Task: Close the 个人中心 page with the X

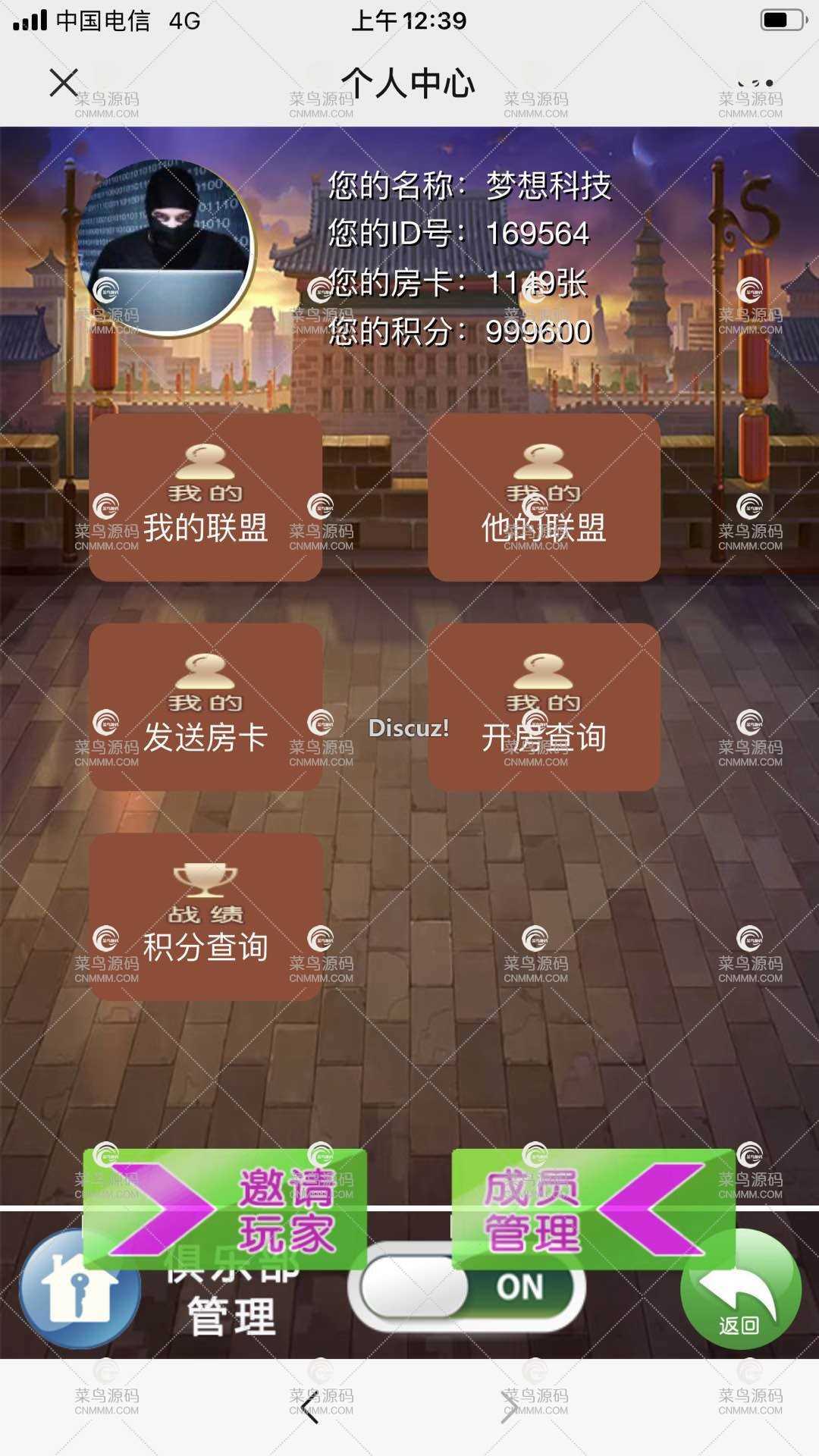Action: point(64,83)
